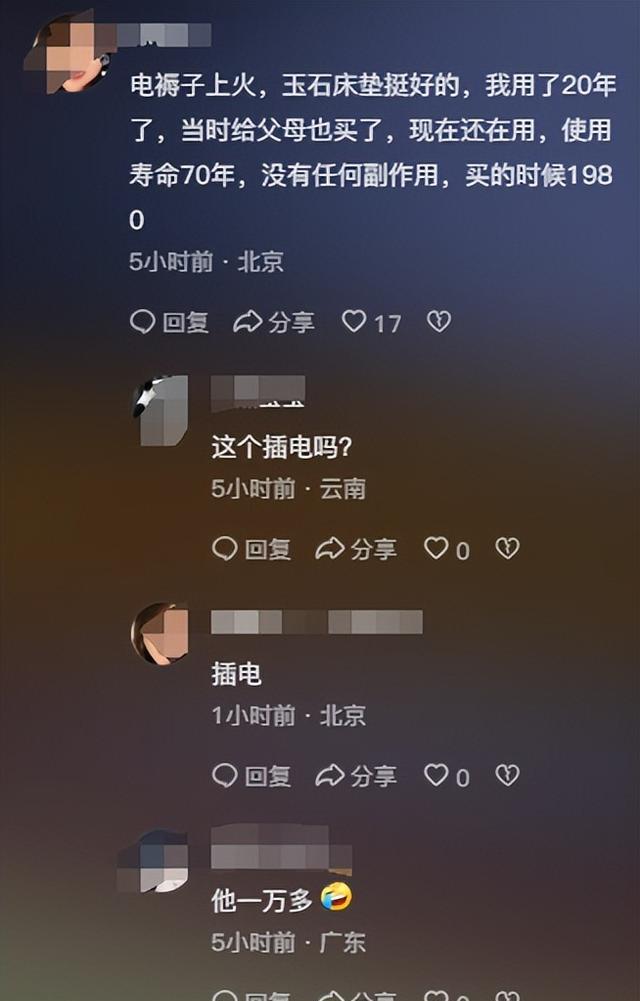Reply to the 玉石床垫 comment
The image size is (640, 1001).
(169, 322)
